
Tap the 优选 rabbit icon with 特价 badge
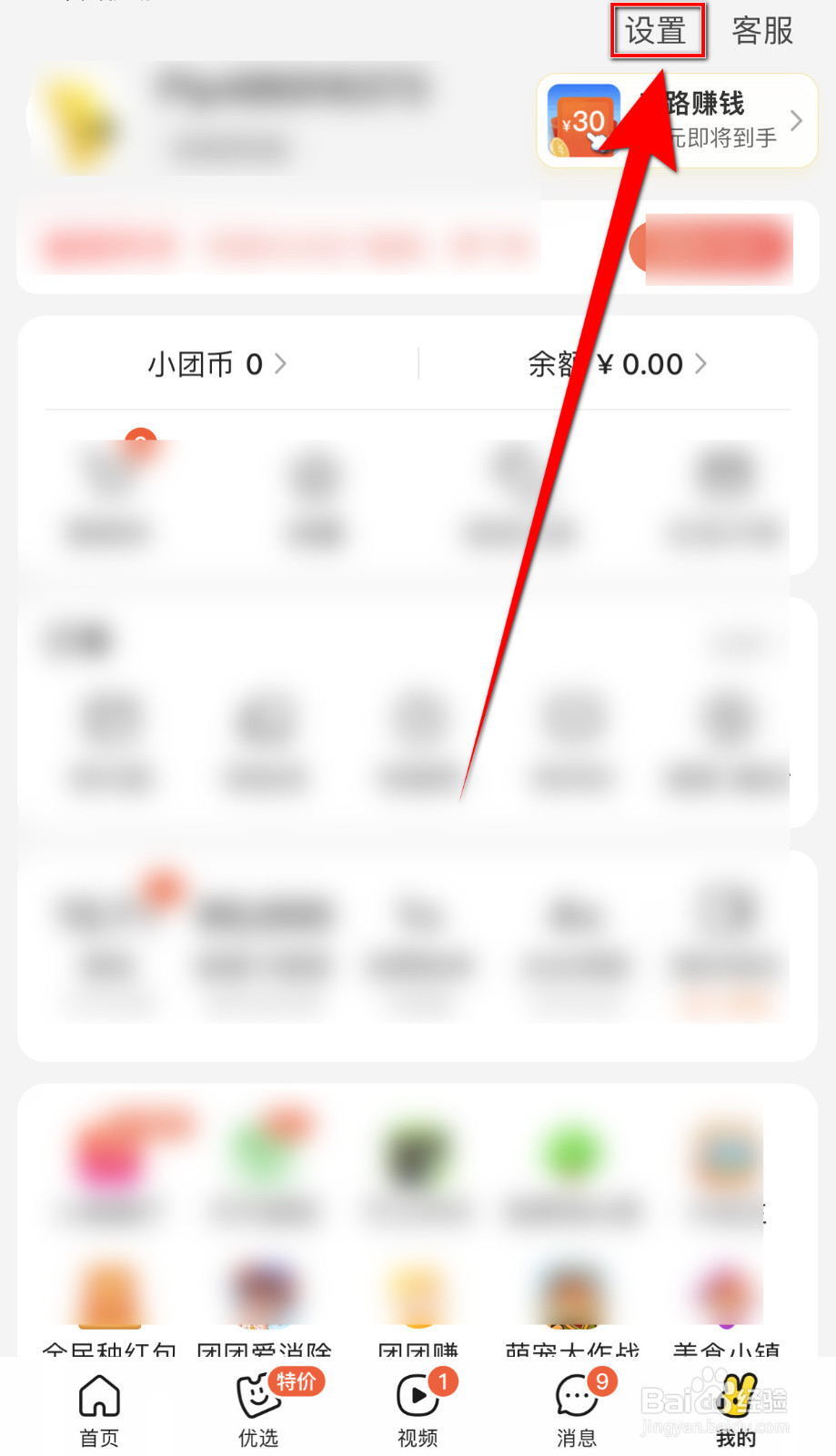pos(257,1399)
